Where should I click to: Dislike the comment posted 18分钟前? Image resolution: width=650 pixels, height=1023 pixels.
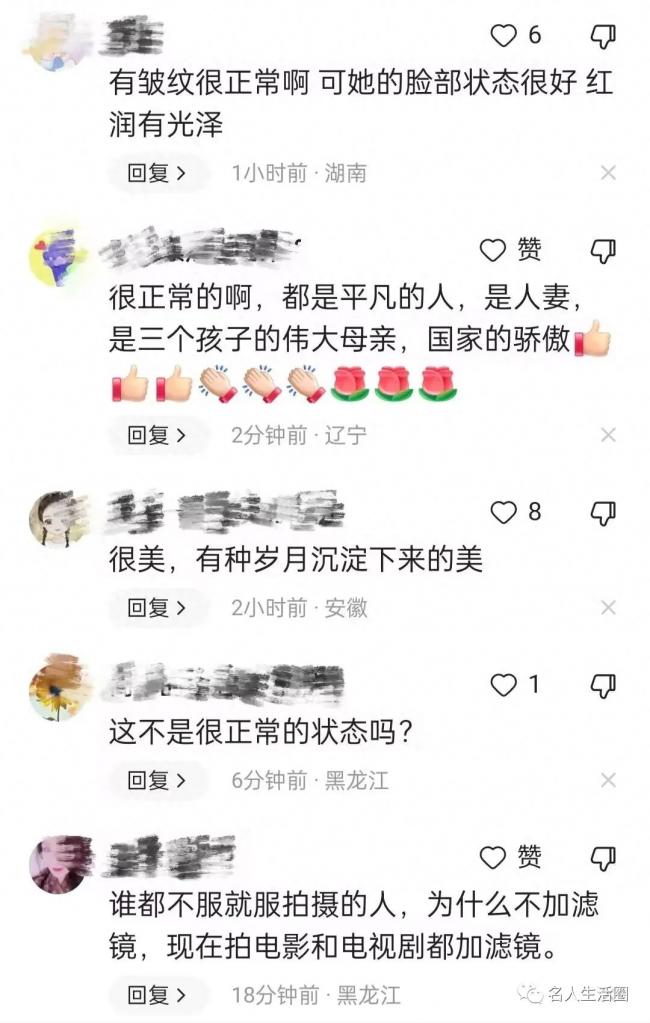(603, 857)
